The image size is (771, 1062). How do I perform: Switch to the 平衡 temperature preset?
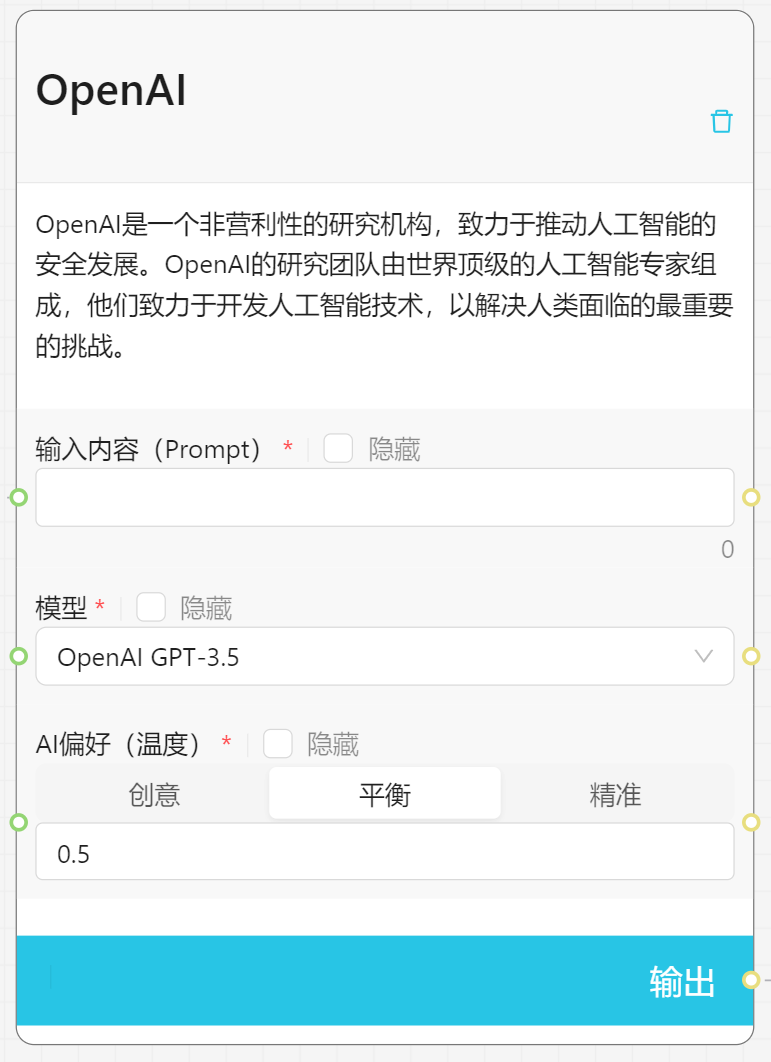(385, 795)
